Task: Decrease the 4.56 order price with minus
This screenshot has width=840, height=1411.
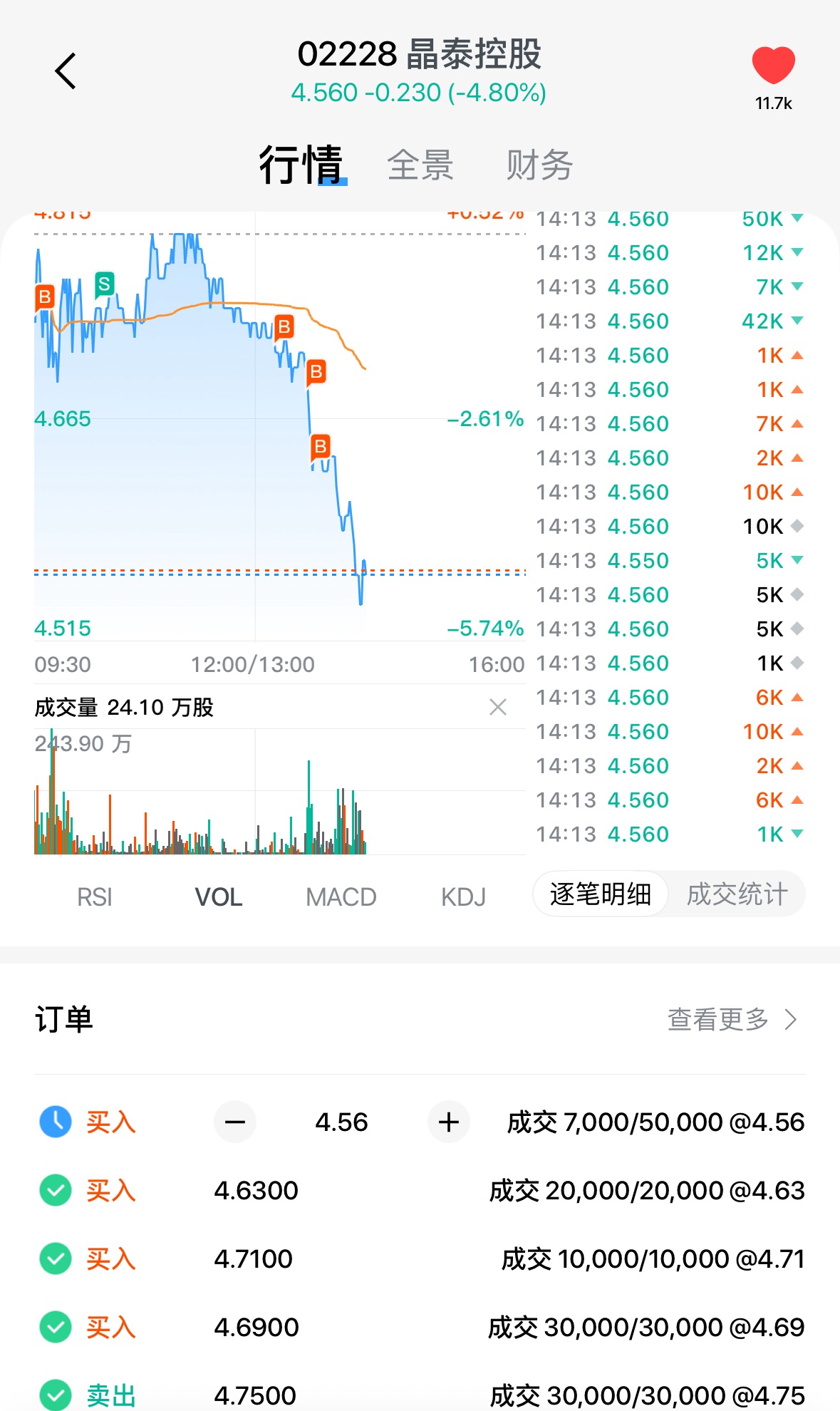Action: tap(235, 1122)
